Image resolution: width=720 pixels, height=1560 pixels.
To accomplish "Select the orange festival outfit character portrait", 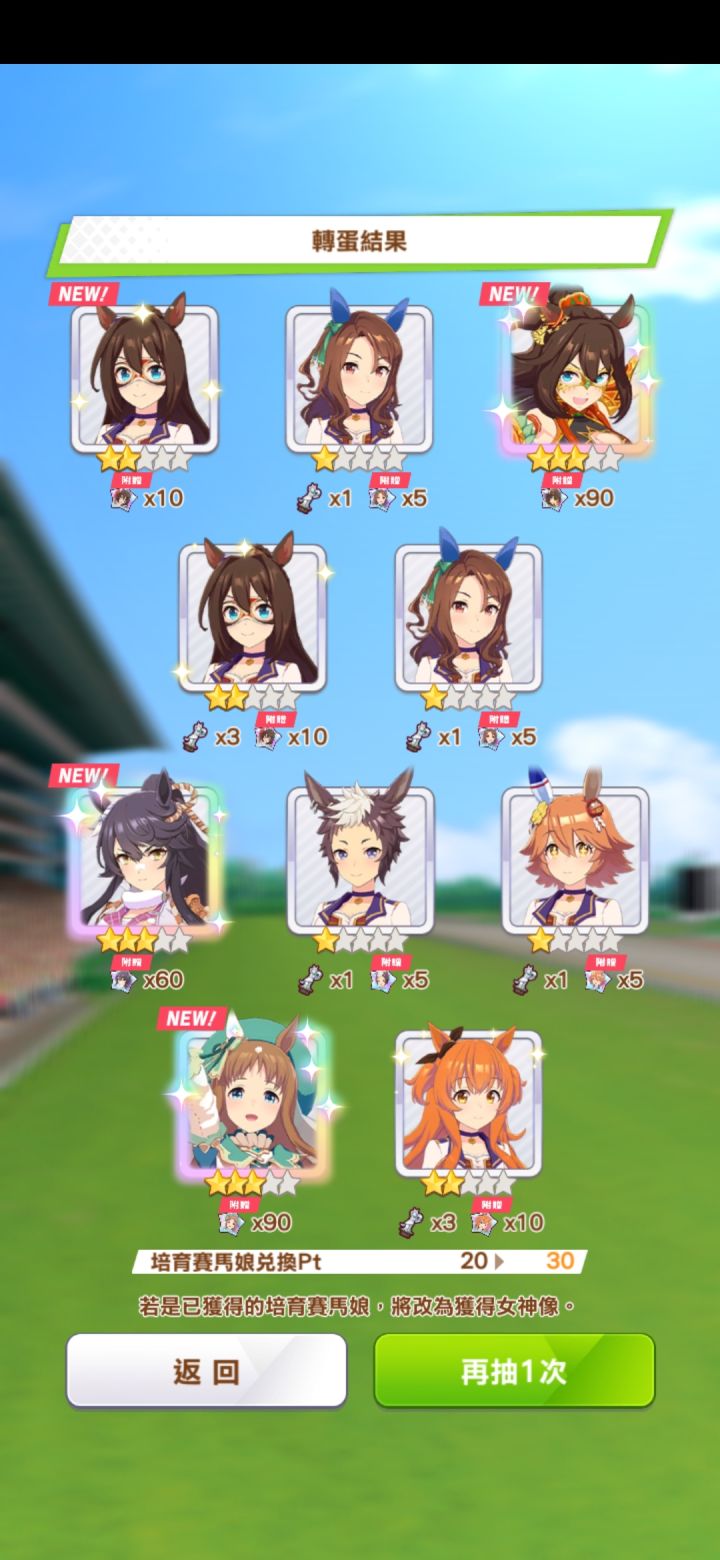I will (575, 380).
